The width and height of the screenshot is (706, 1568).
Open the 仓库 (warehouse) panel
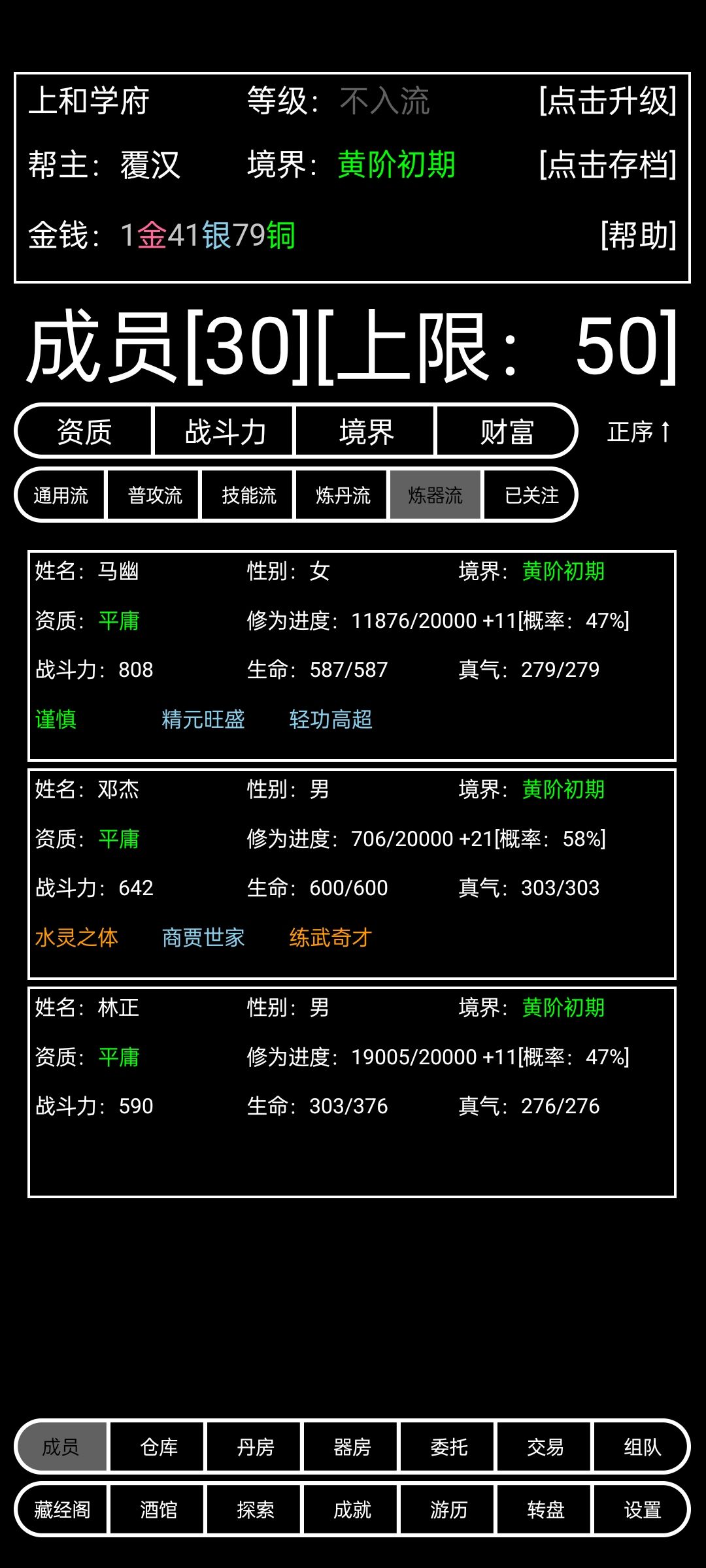pyautogui.click(x=157, y=1448)
